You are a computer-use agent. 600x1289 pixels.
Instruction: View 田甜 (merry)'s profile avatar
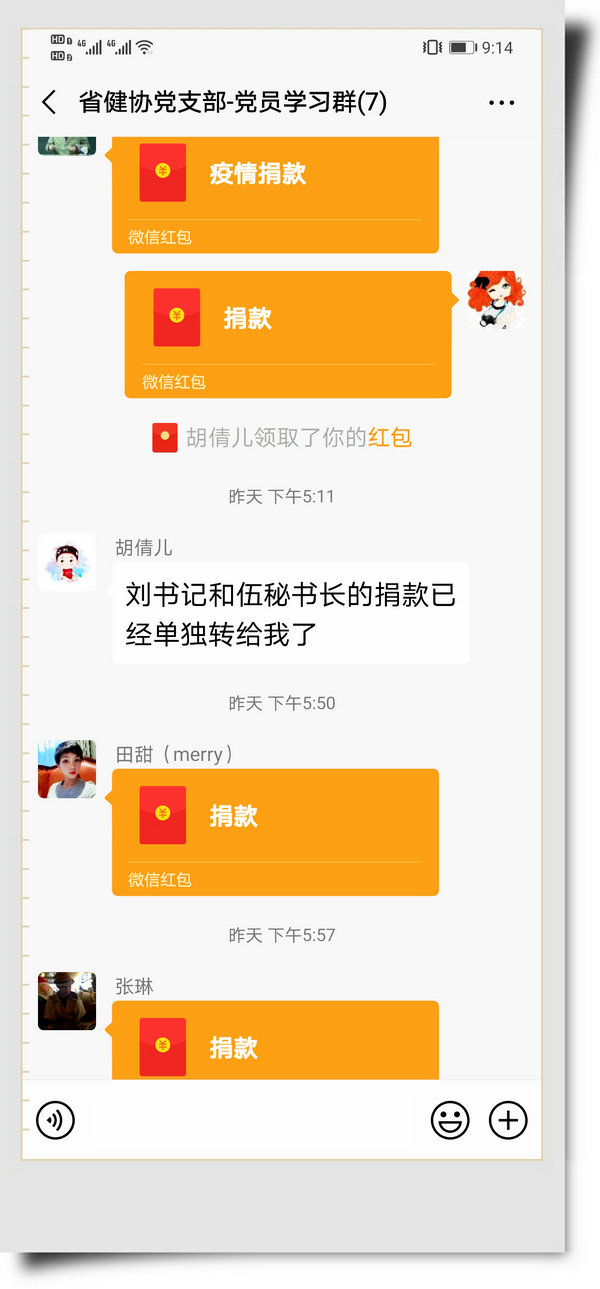[67, 769]
